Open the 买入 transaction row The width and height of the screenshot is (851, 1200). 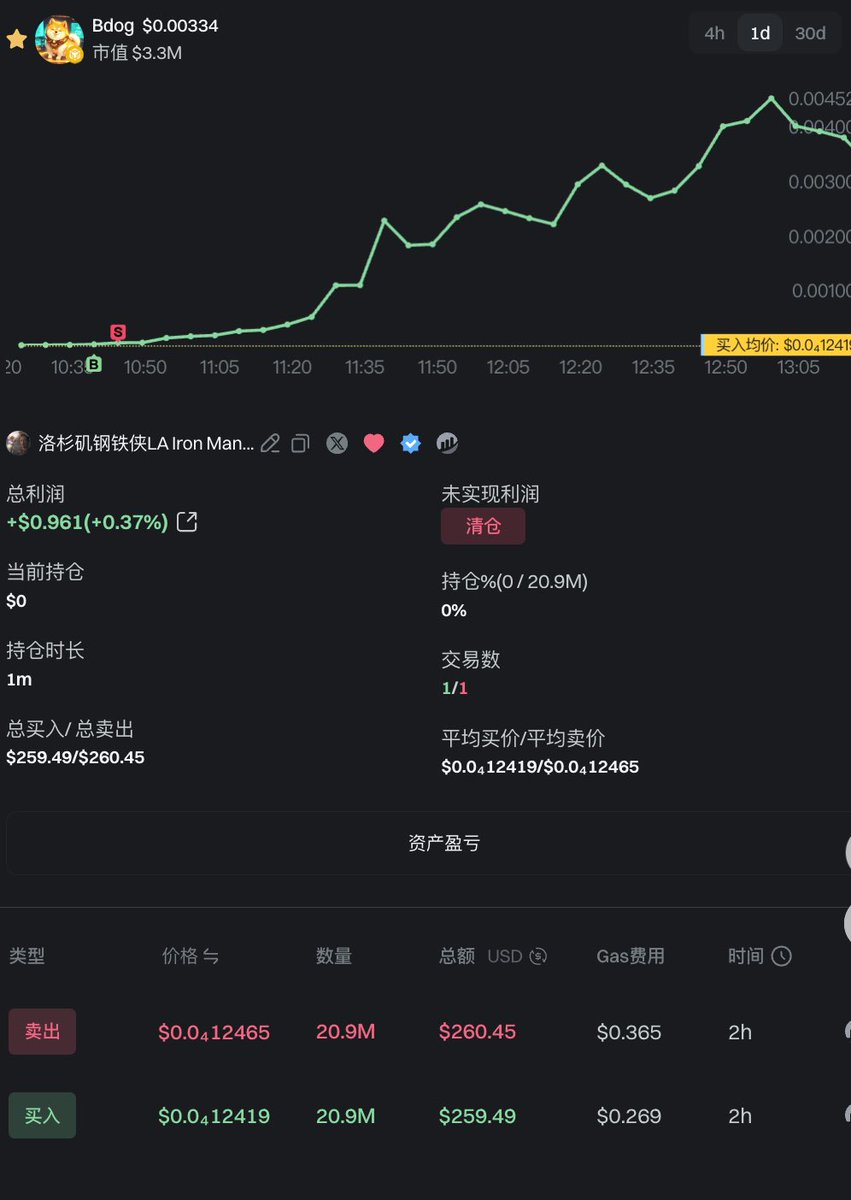tap(42, 1116)
